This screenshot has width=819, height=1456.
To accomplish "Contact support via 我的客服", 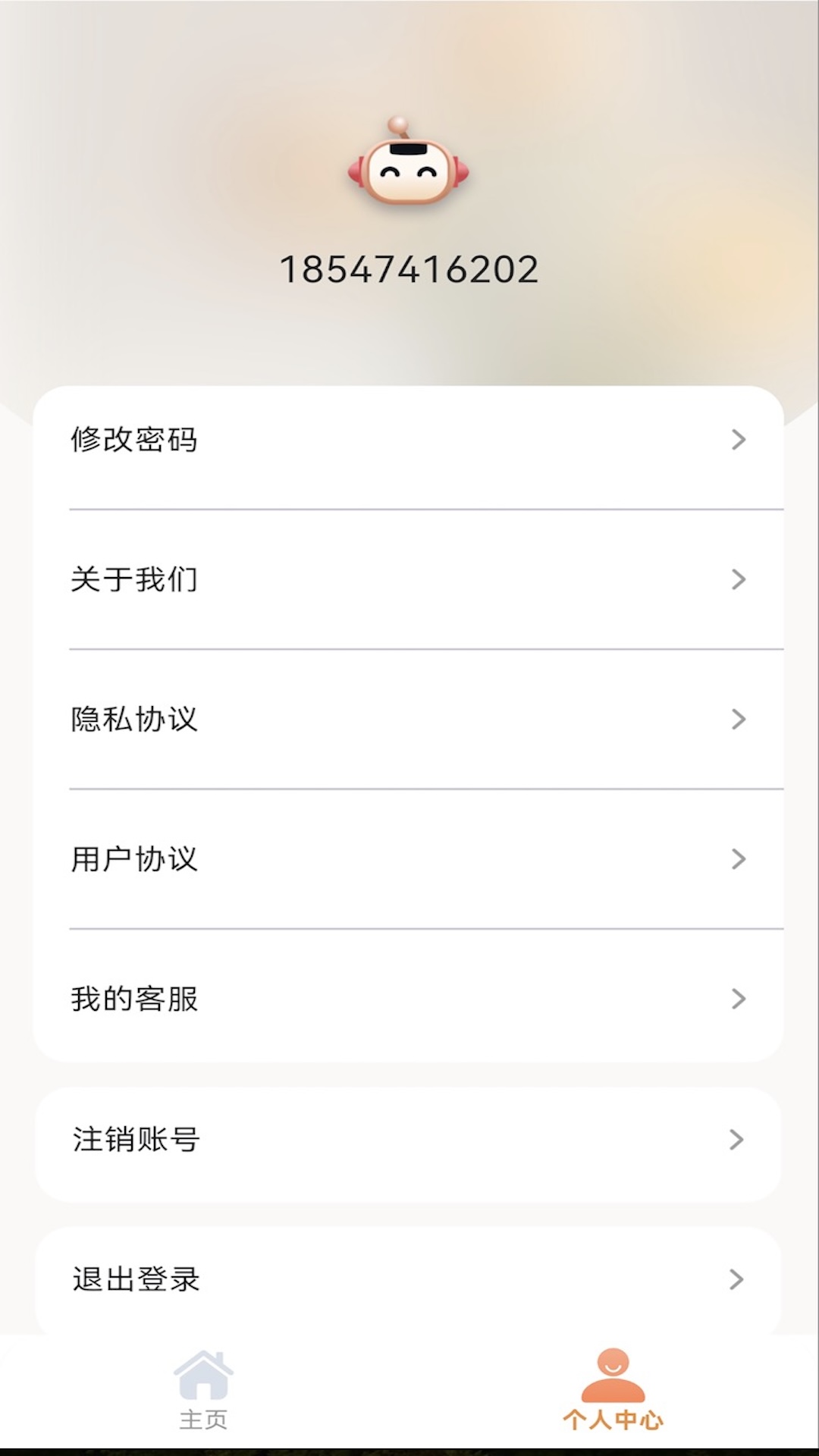I will [x=408, y=999].
